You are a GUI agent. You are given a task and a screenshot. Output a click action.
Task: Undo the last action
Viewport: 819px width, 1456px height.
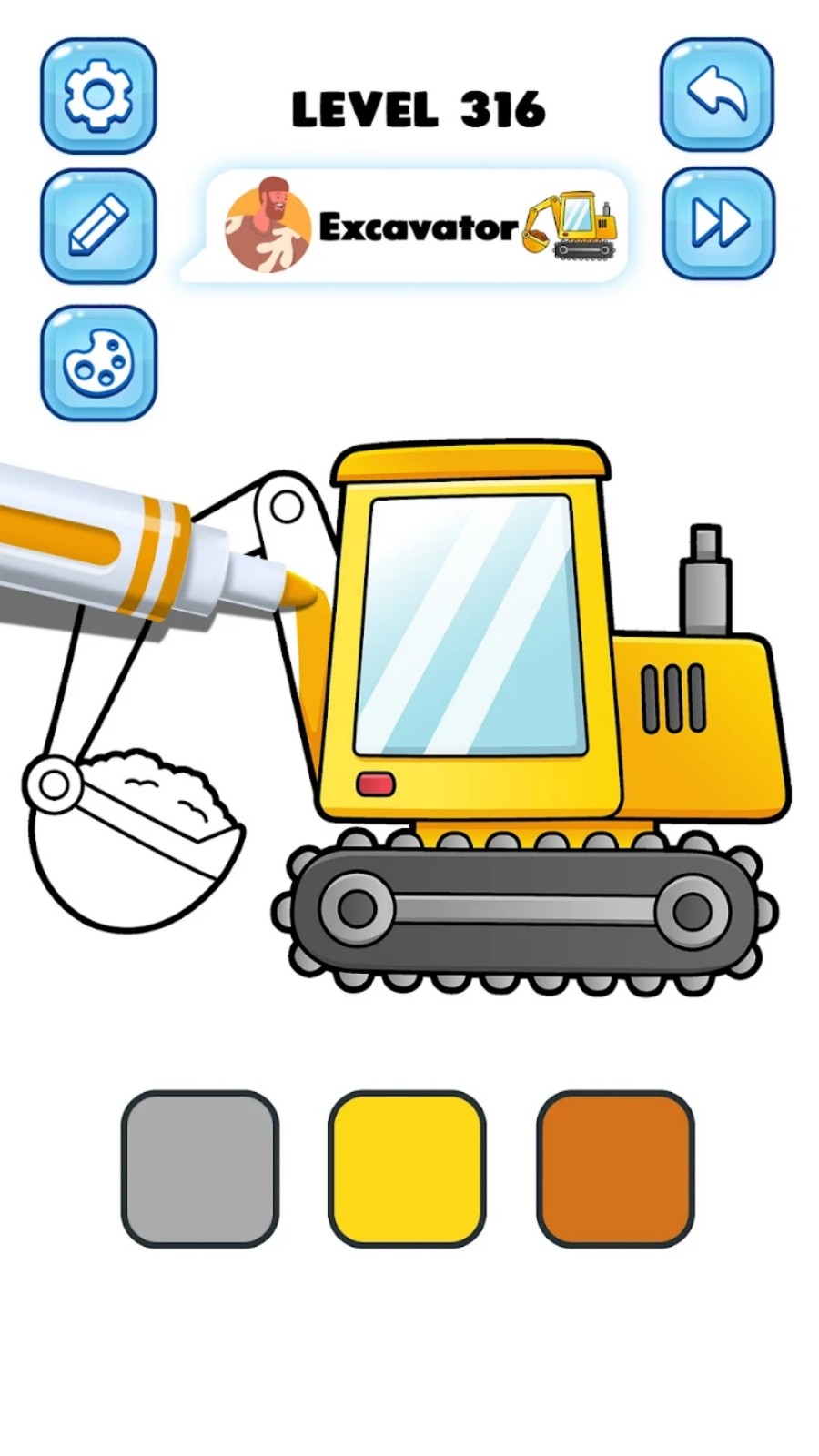717,94
